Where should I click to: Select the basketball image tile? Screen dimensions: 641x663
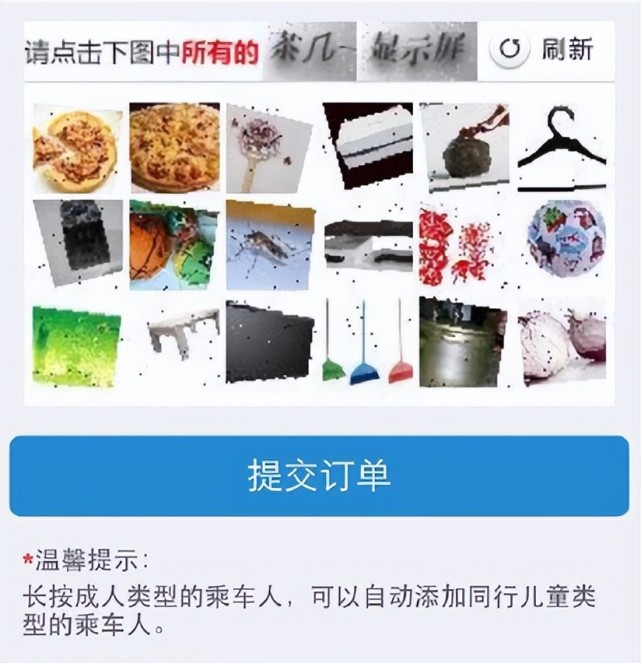pyautogui.click(x=173, y=245)
